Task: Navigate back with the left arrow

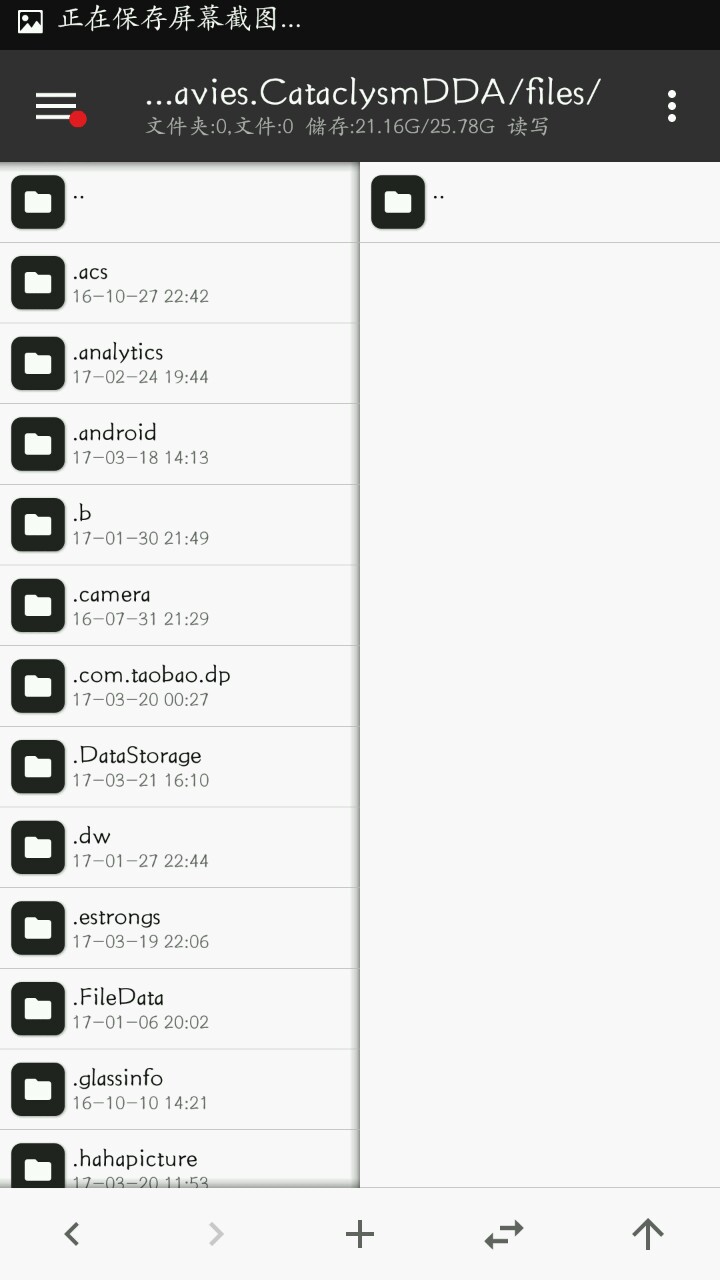Action: (72, 1234)
